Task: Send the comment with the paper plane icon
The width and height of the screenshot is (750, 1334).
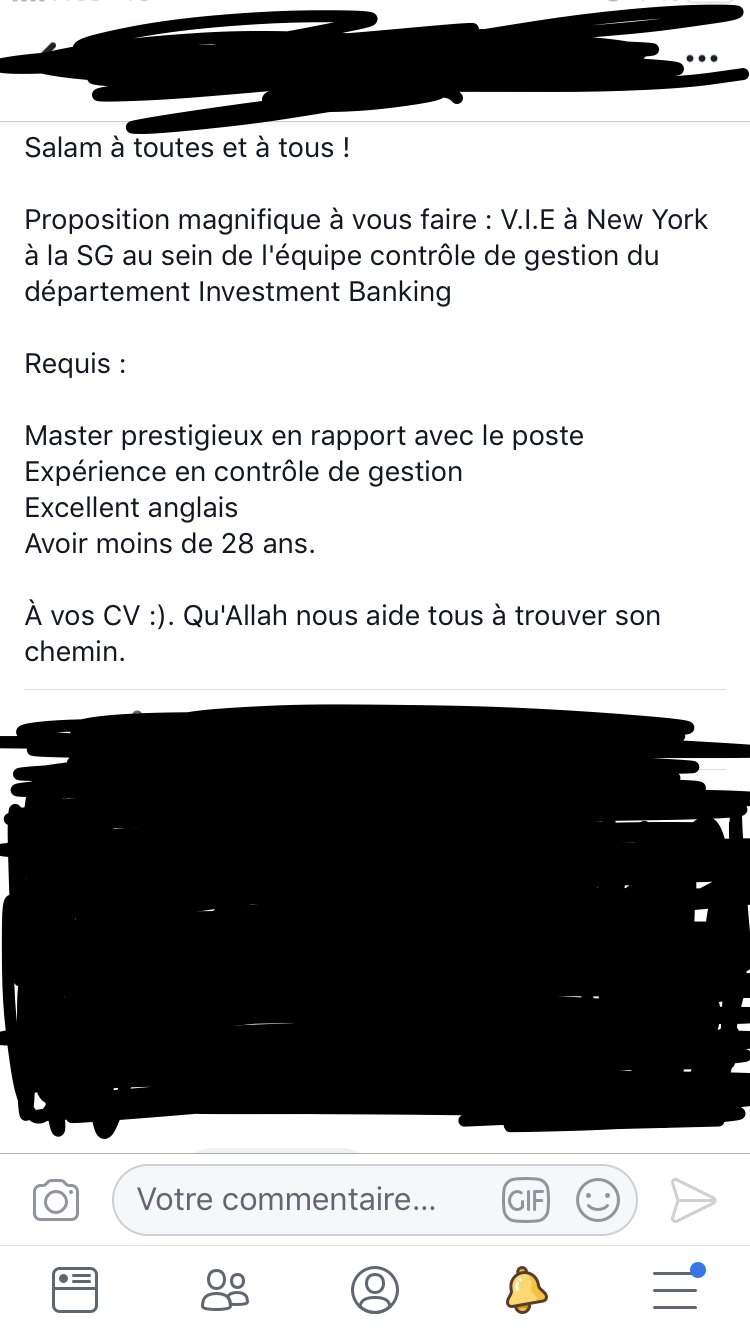Action: click(692, 1200)
